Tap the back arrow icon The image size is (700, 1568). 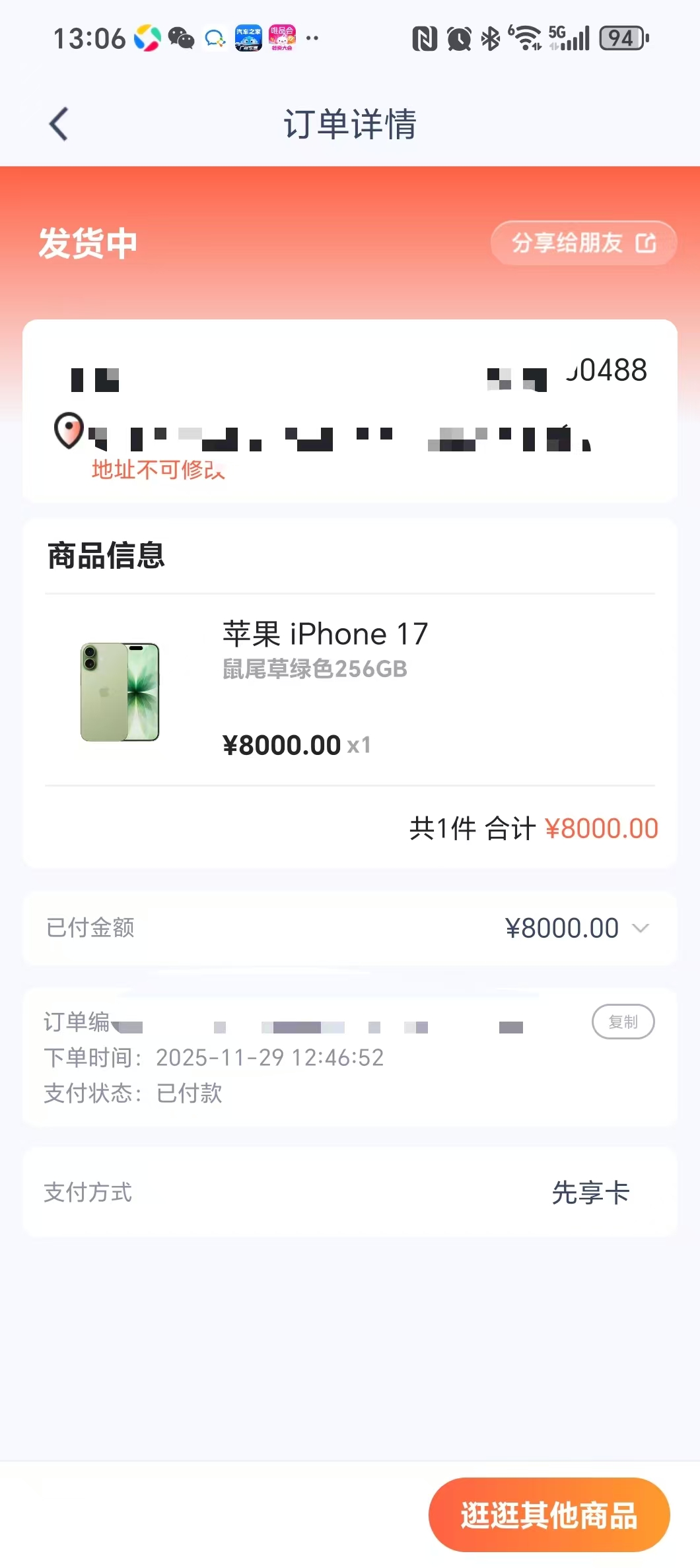tap(58, 123)
